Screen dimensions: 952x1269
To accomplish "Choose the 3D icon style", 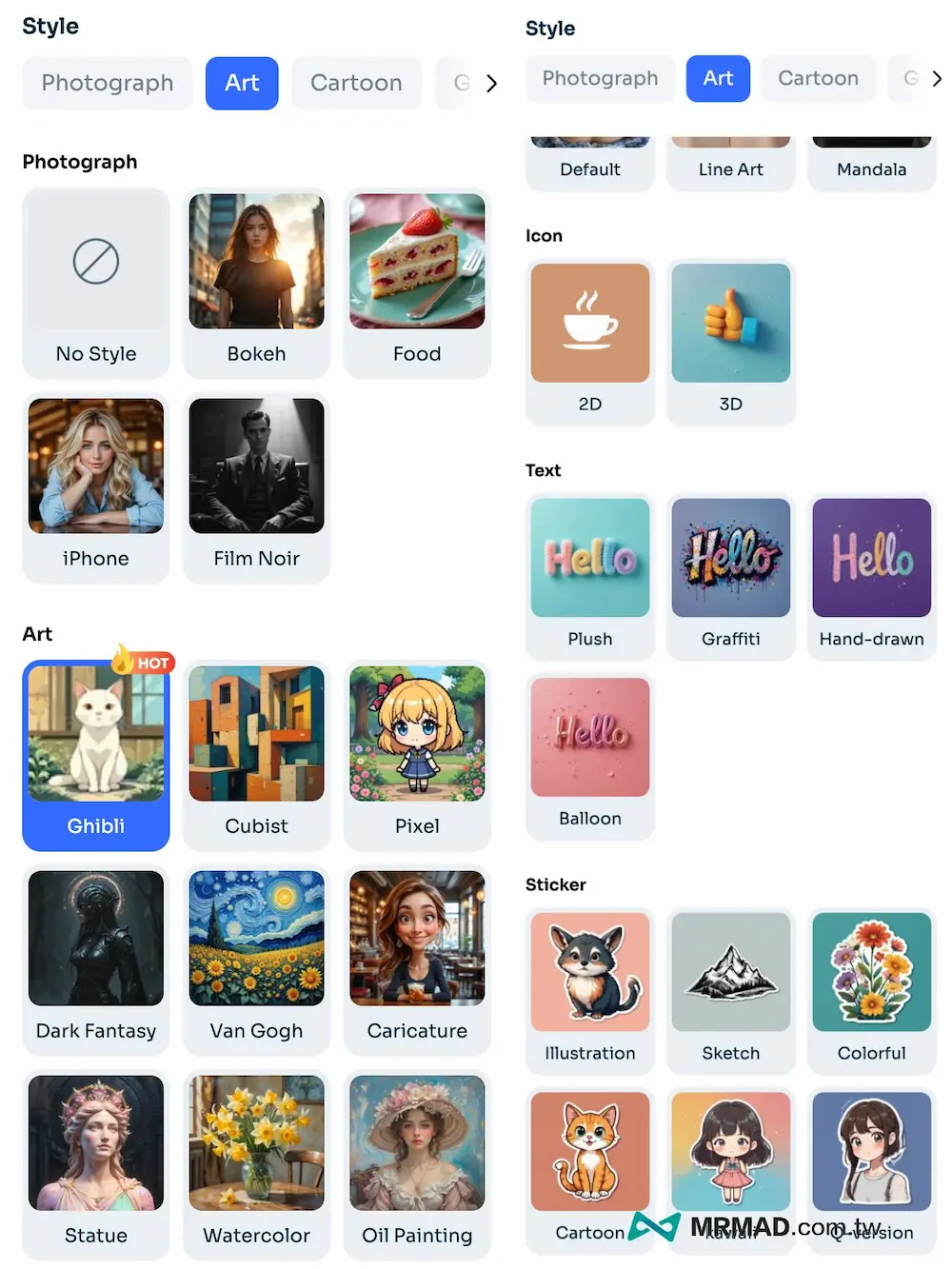I will [730, 341].
